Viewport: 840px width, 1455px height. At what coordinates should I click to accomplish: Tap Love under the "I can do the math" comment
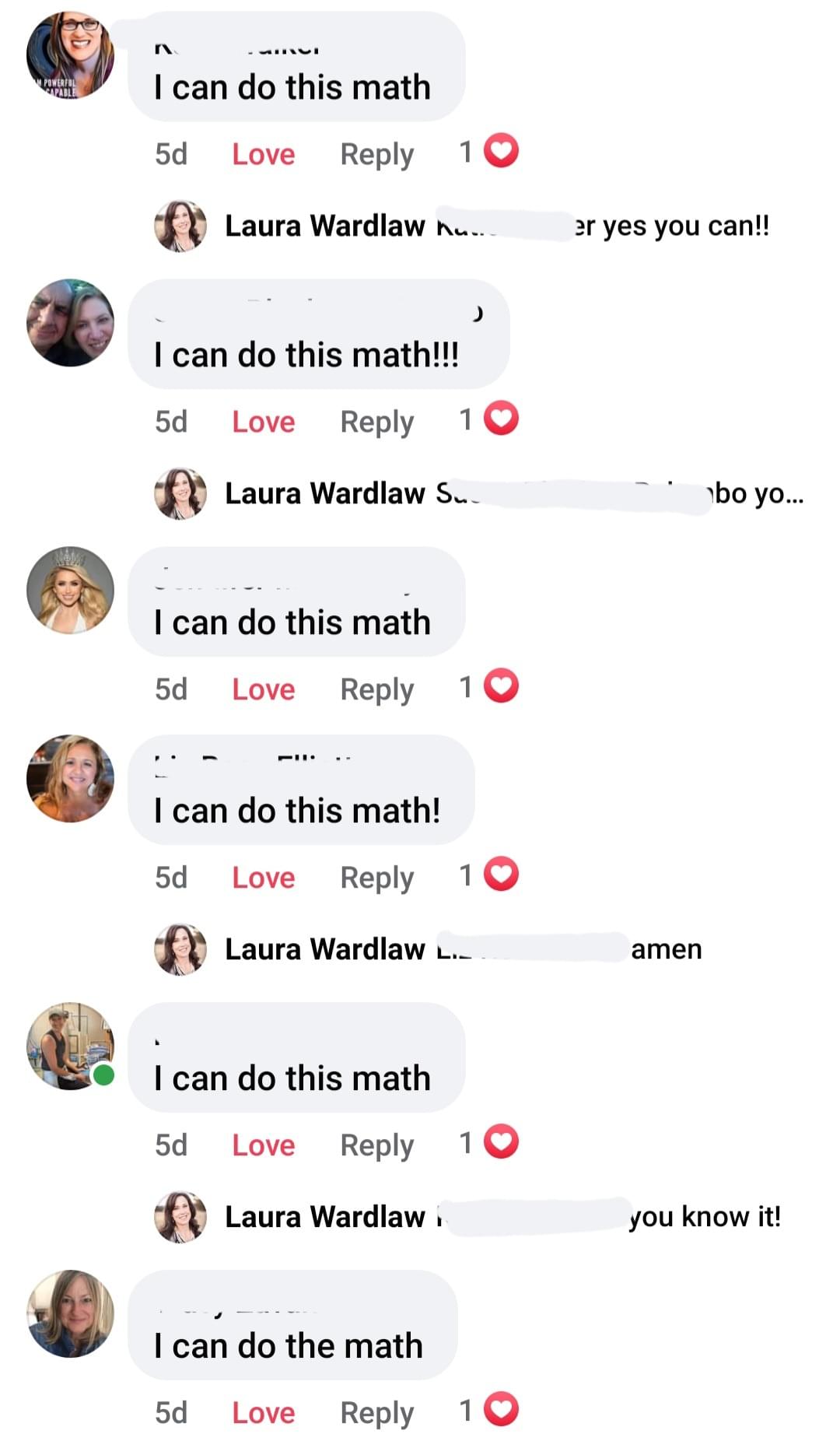point(263,1413)
